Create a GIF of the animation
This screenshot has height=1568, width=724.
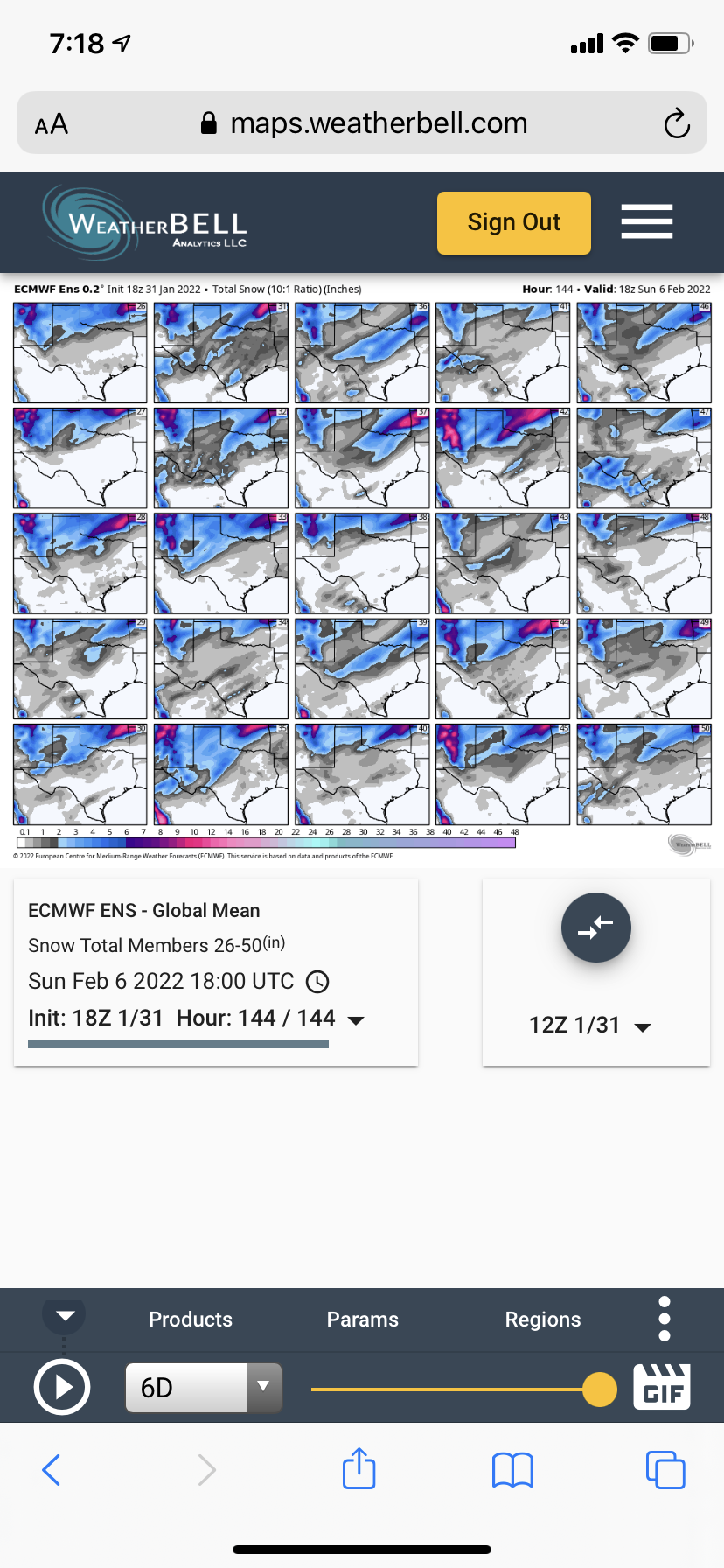661,1388
